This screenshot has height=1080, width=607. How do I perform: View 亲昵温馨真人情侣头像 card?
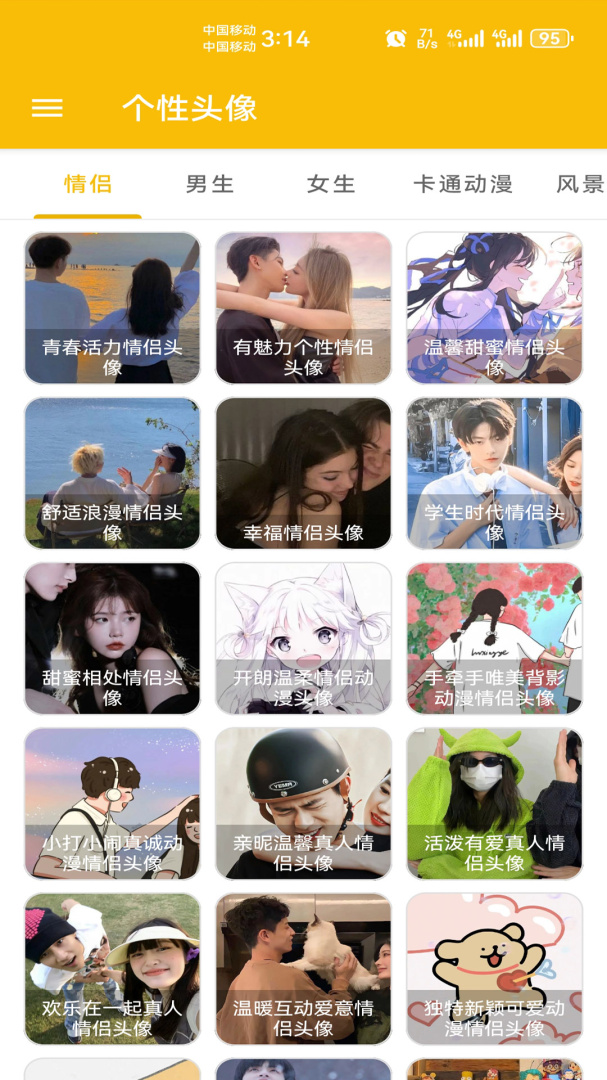(x=303, y=803)
